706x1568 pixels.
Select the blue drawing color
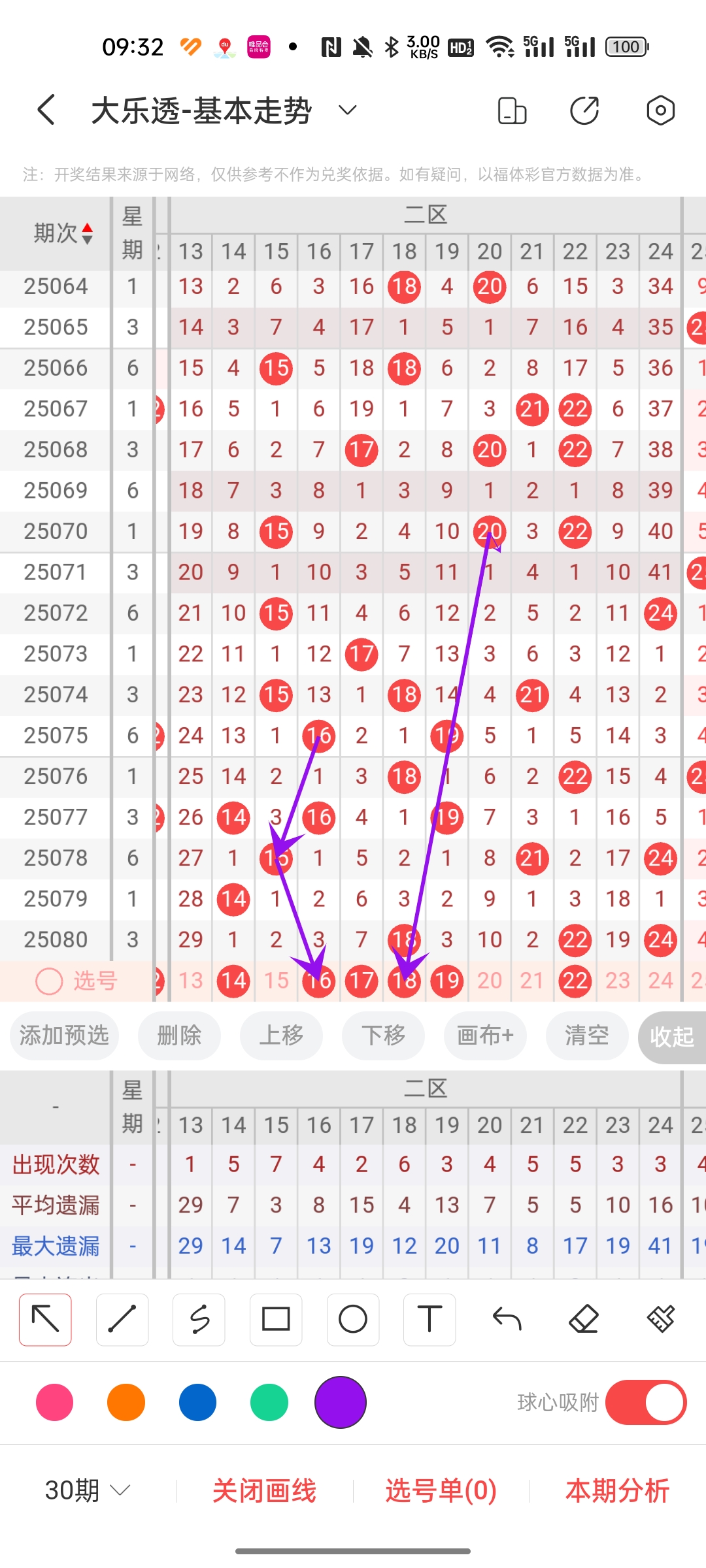(197, 1402)
